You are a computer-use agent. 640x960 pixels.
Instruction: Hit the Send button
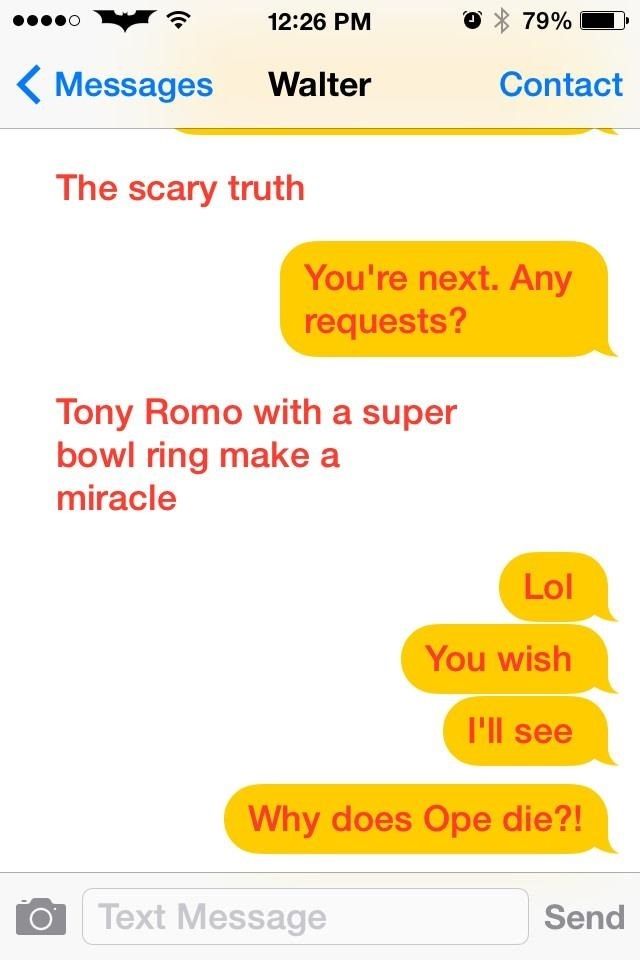[584, 916]
